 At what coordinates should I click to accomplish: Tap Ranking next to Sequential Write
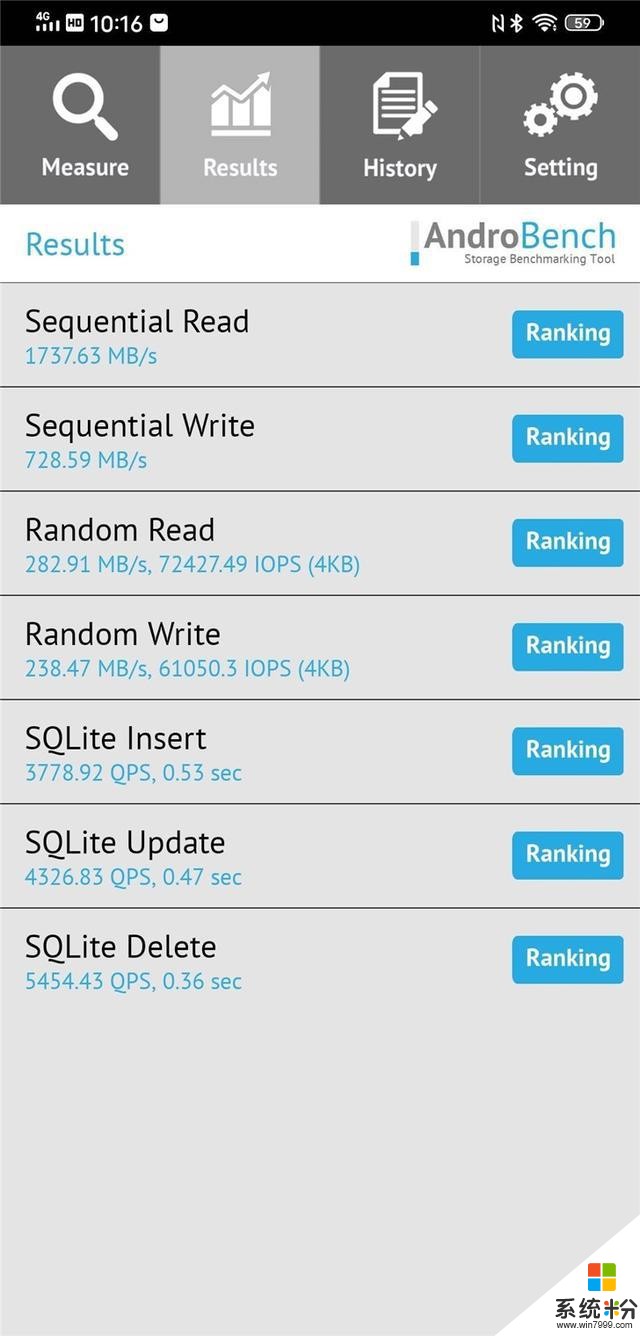click(x=567, y=438)
